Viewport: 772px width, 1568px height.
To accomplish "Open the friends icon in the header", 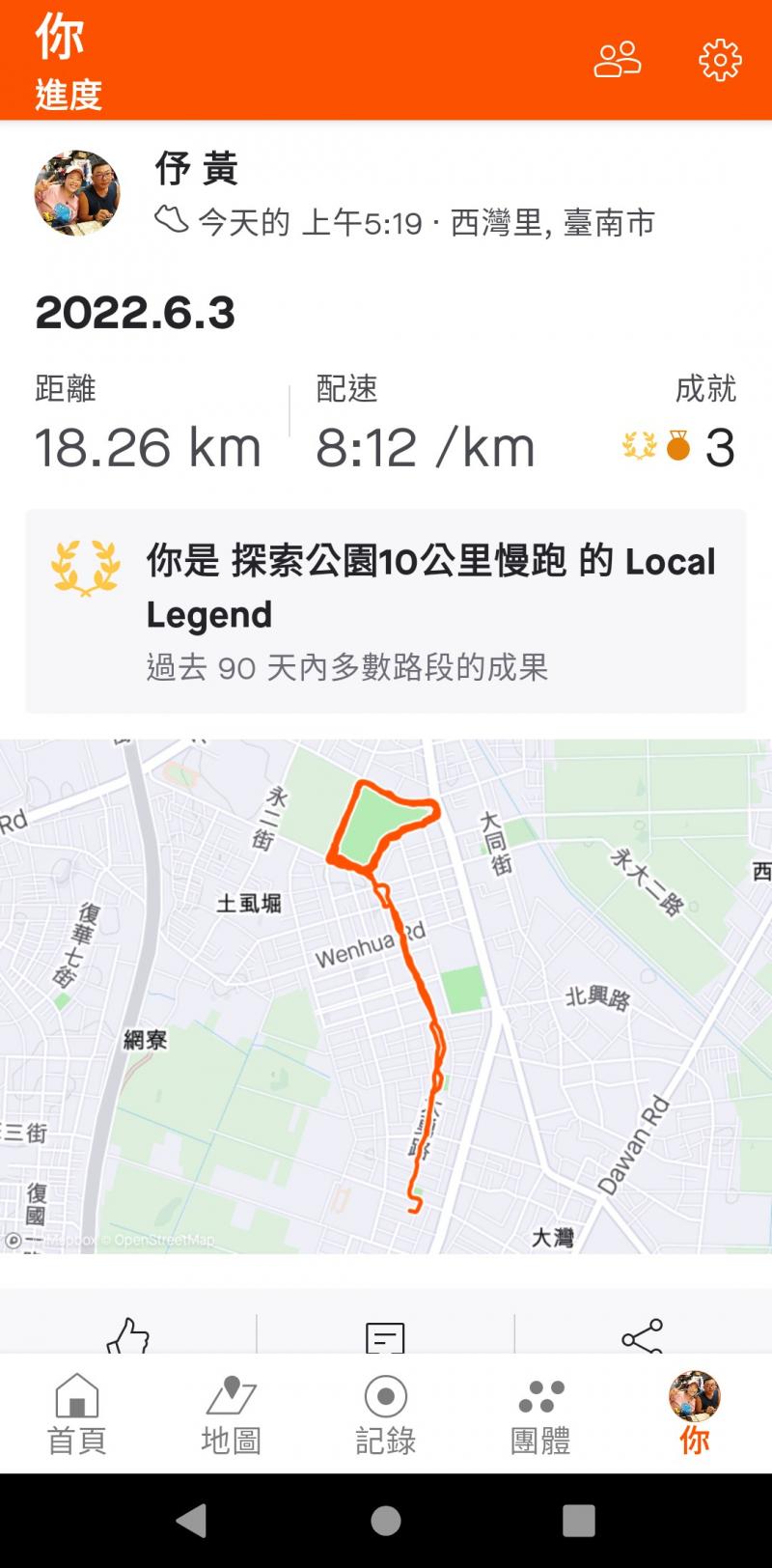I will point(617,60).
